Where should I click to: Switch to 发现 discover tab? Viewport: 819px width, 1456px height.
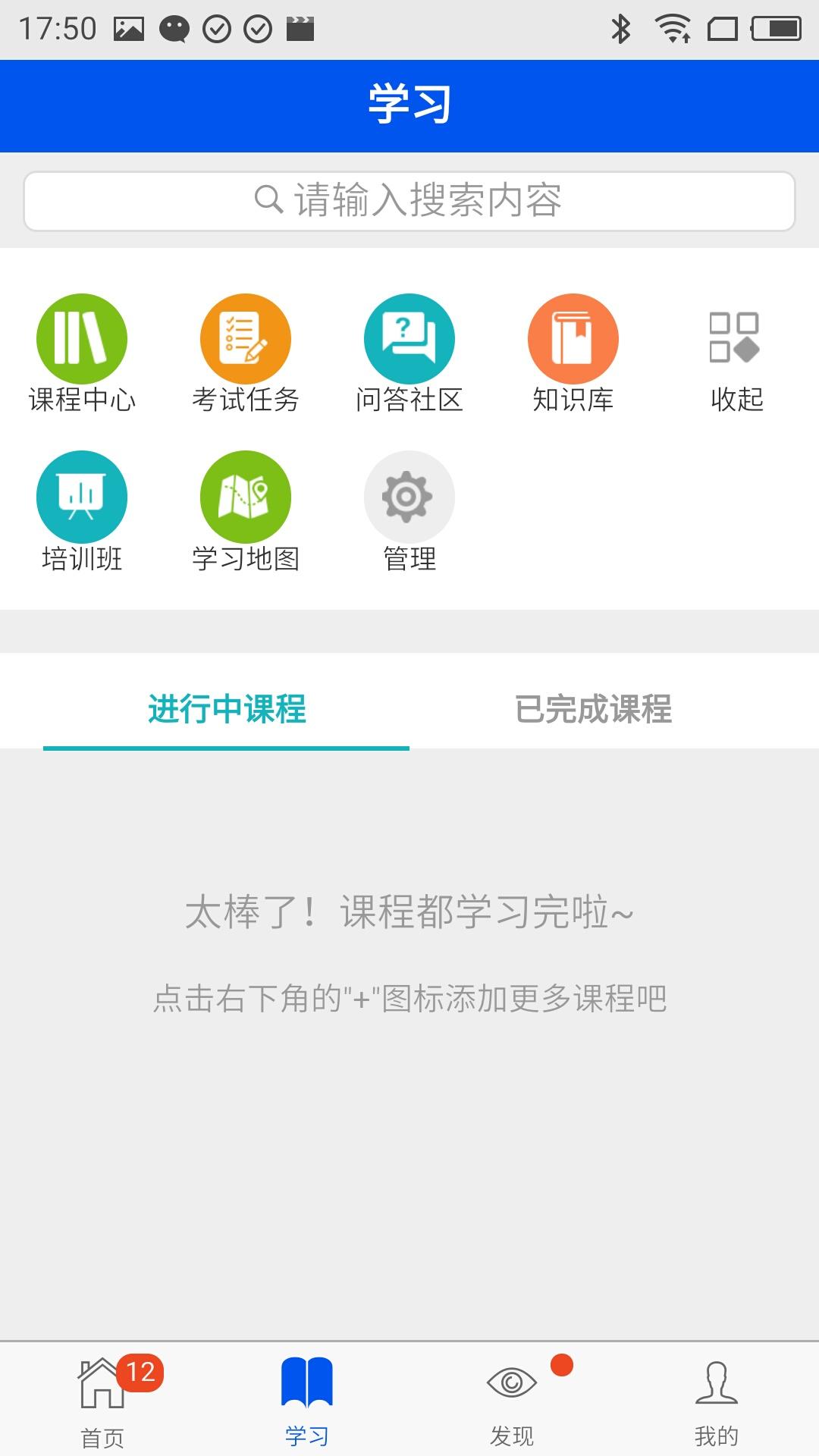(512, 1399)
